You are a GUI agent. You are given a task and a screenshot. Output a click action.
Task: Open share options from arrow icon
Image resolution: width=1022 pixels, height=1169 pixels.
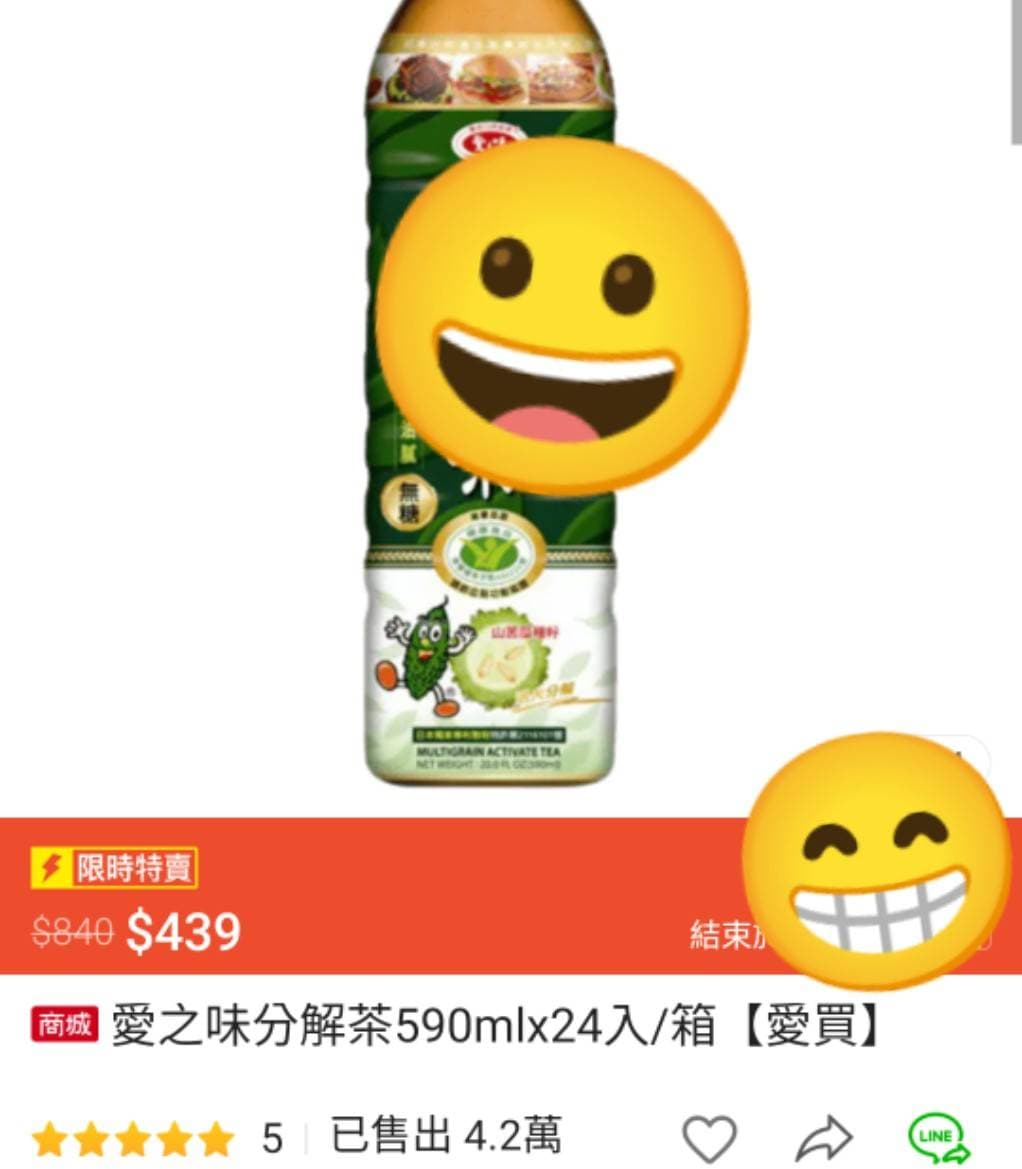pos(822,1137)
